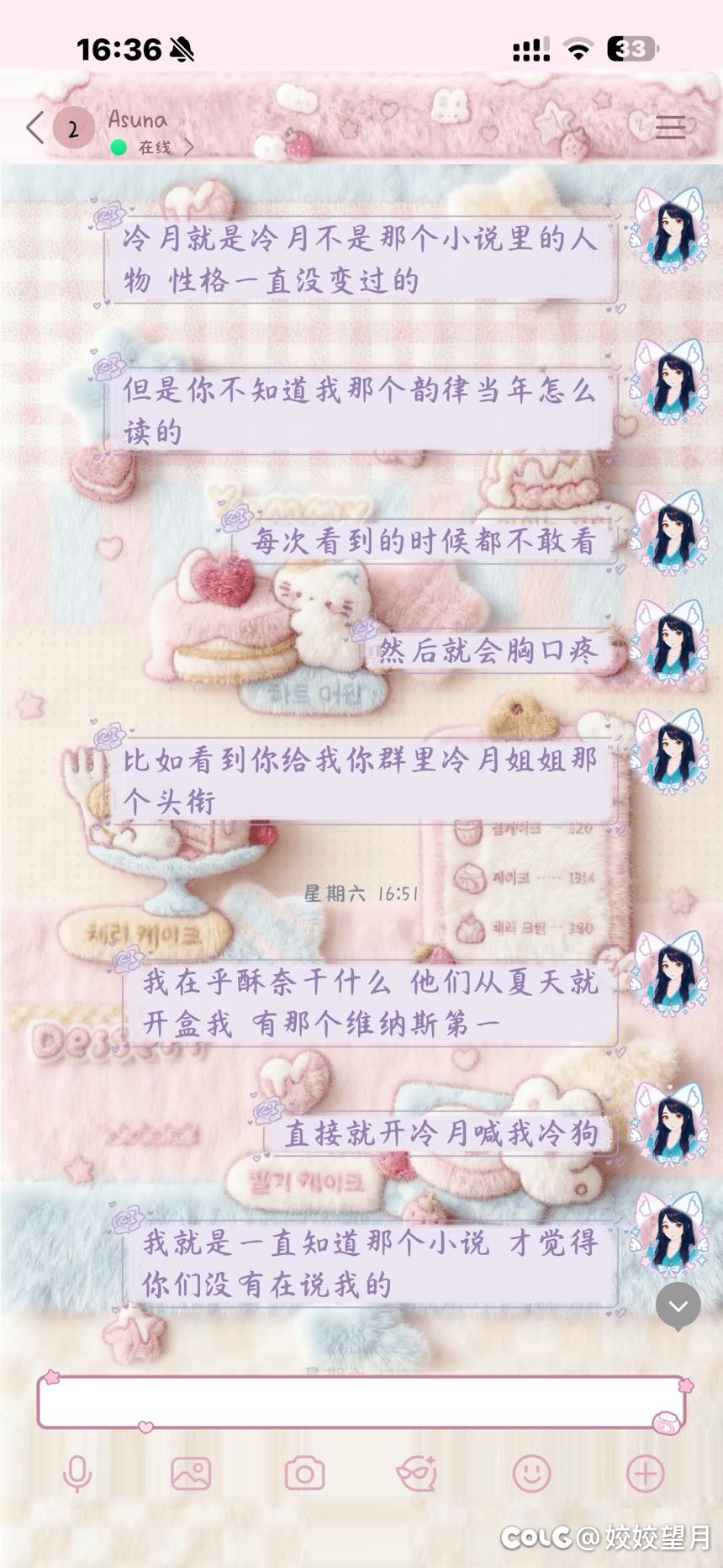This screenshot has width=723, height=1568.
Task: Open the photo gallery picker
Action: (191, 1473)
